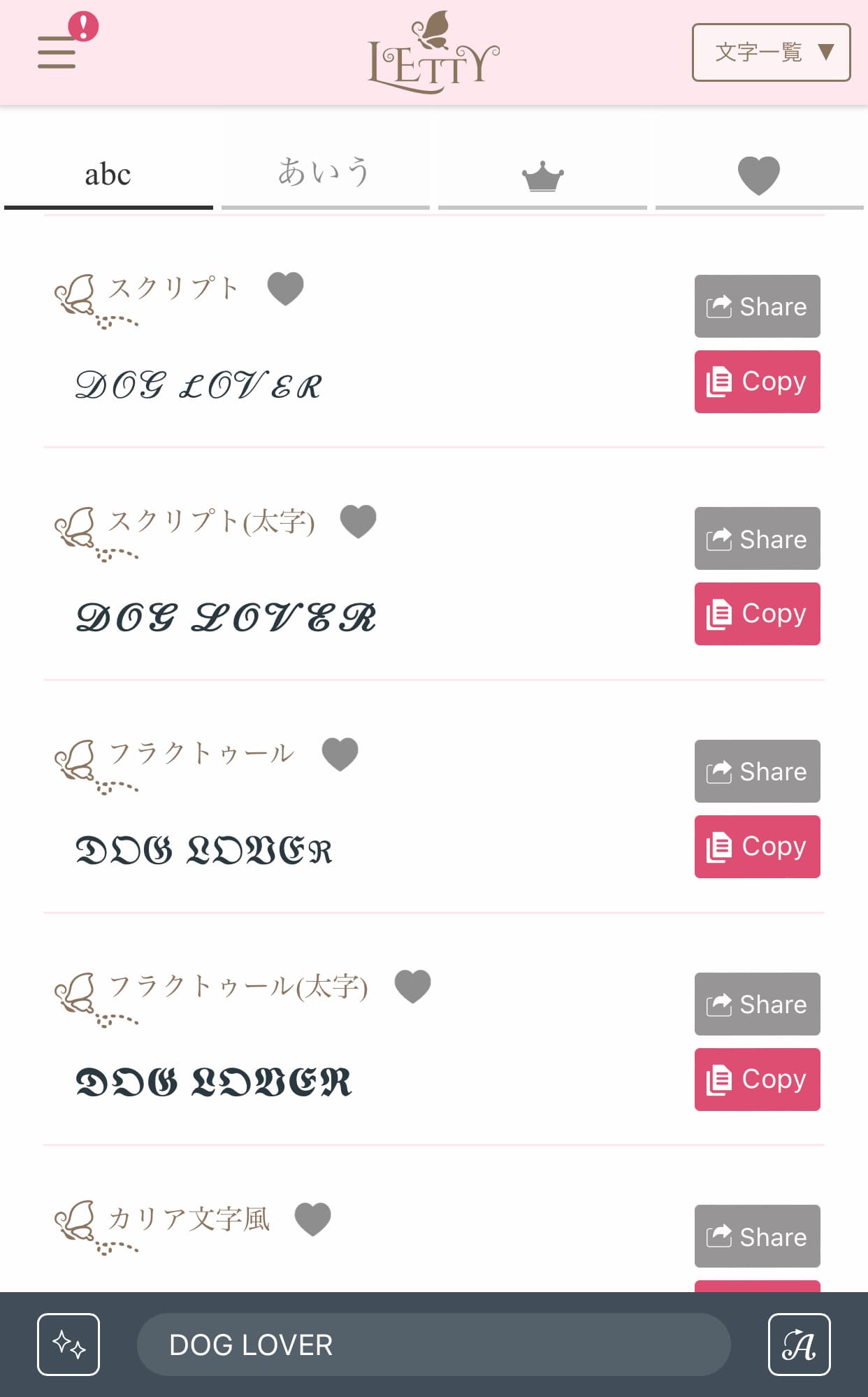Edit the DOG LOVER text field
Viewport: 868px width, 1397px height.
pyautogui.click(x=433, y=1345)
